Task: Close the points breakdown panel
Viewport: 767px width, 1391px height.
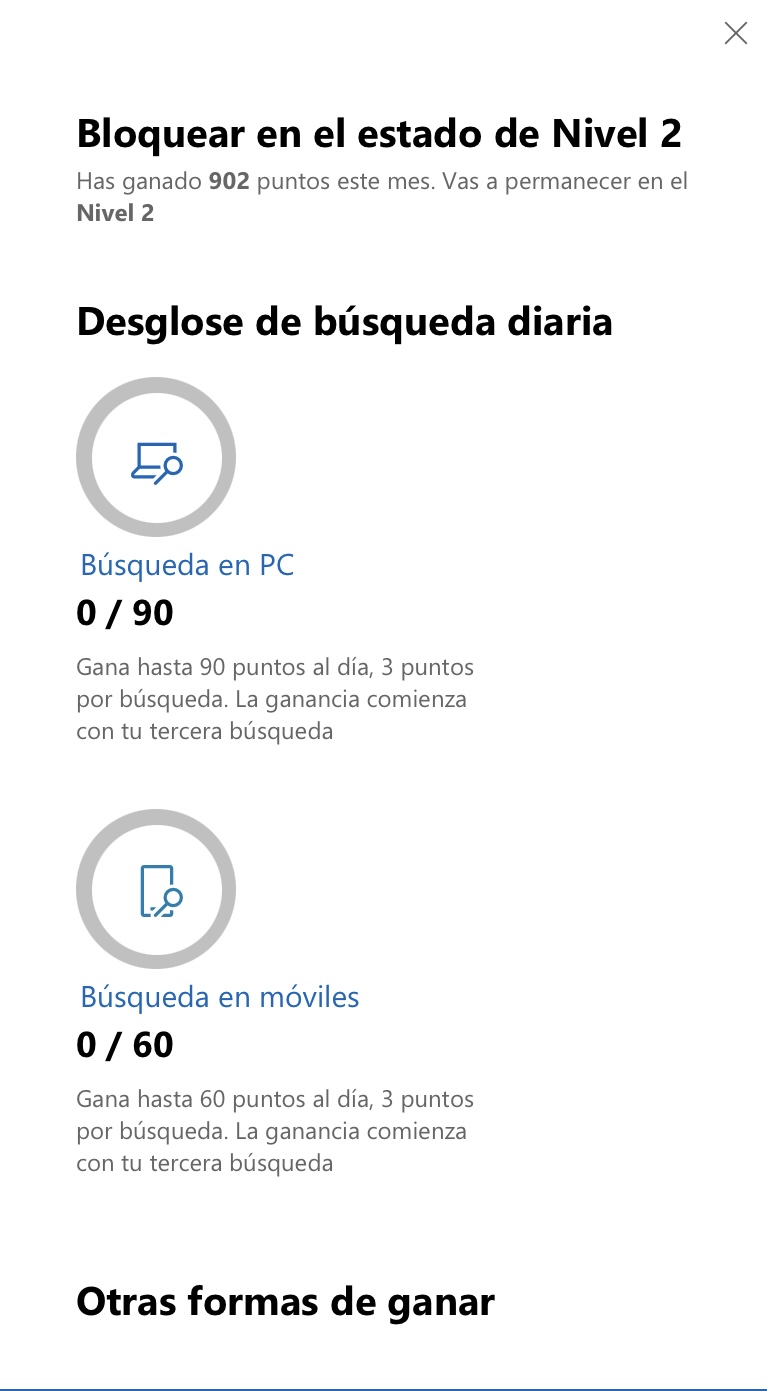Action: tap(735, 33)
